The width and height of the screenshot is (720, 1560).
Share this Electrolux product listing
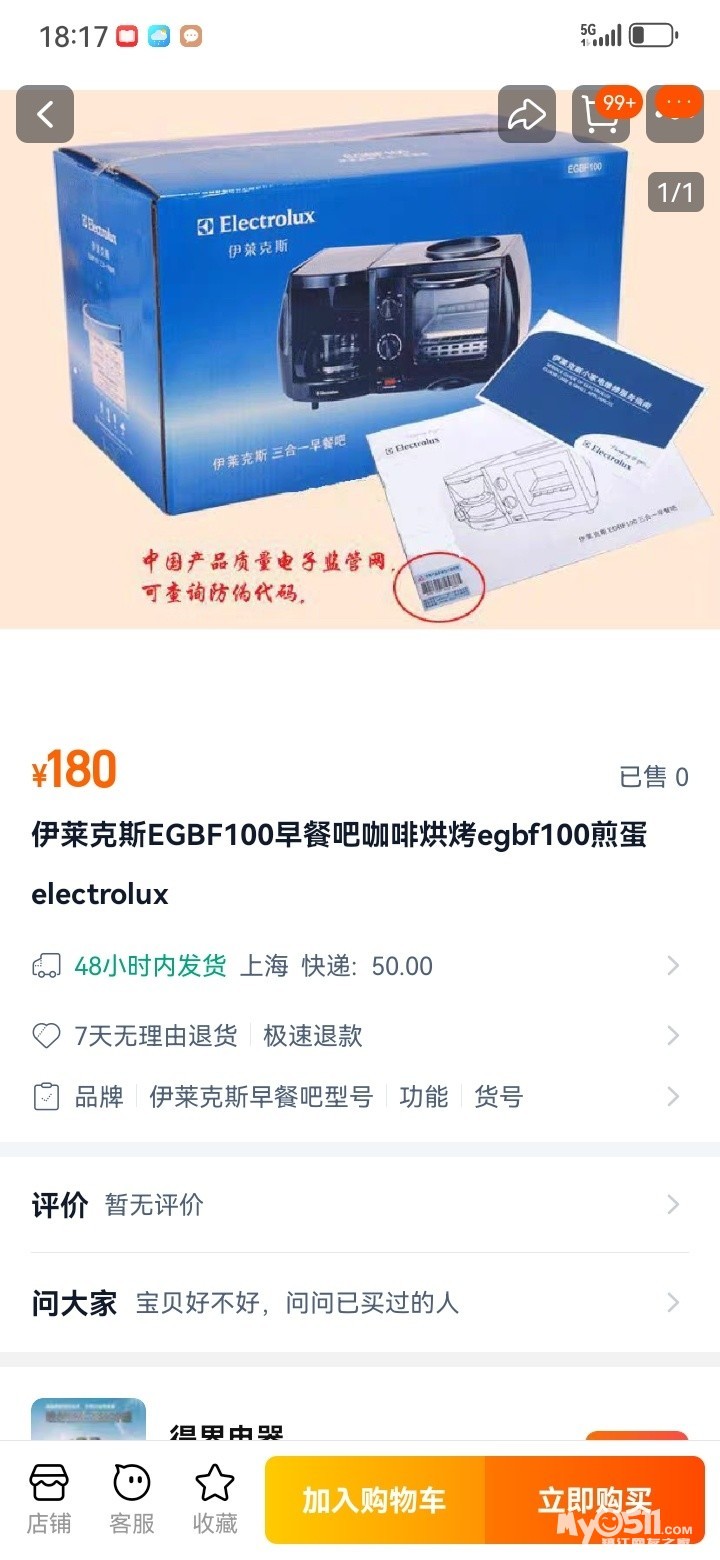click(526, 114)
